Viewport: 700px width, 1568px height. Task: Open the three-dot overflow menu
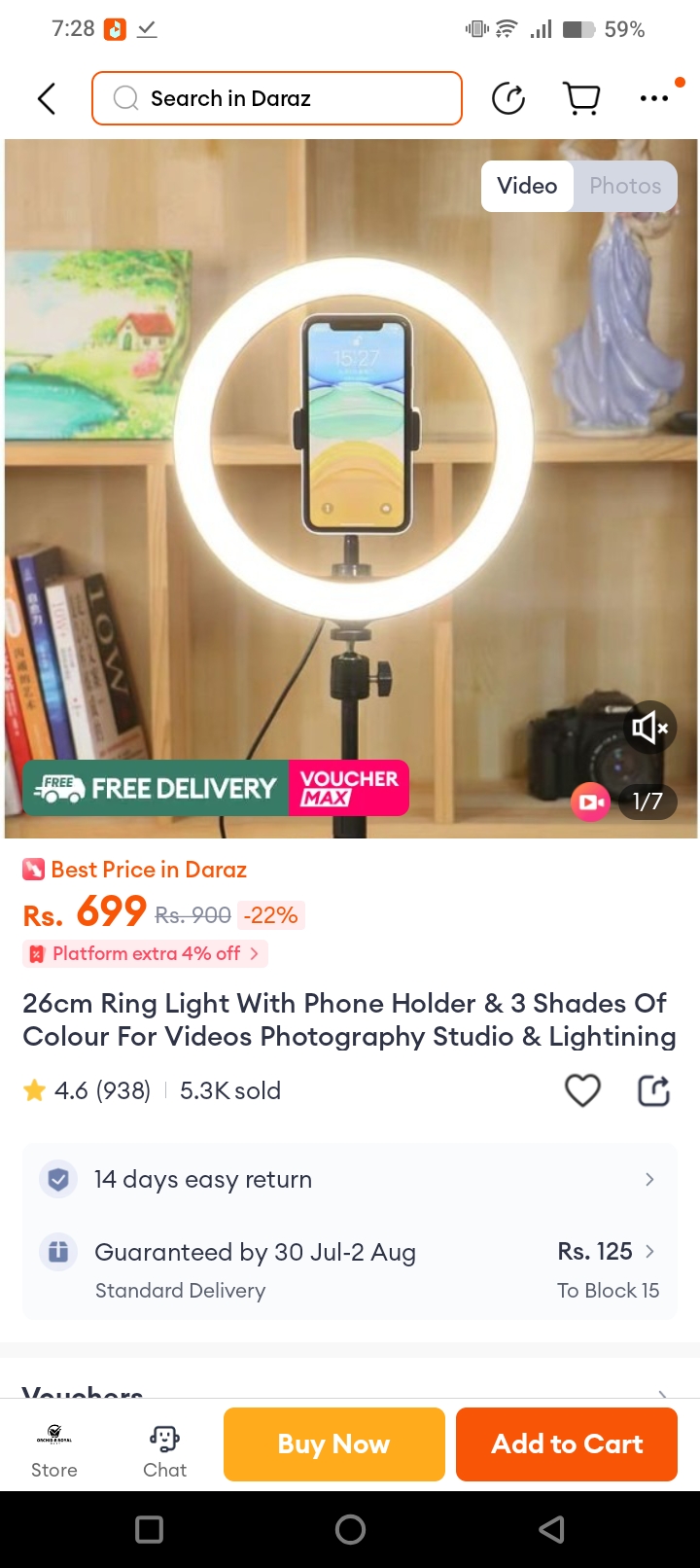pos(654,98)
